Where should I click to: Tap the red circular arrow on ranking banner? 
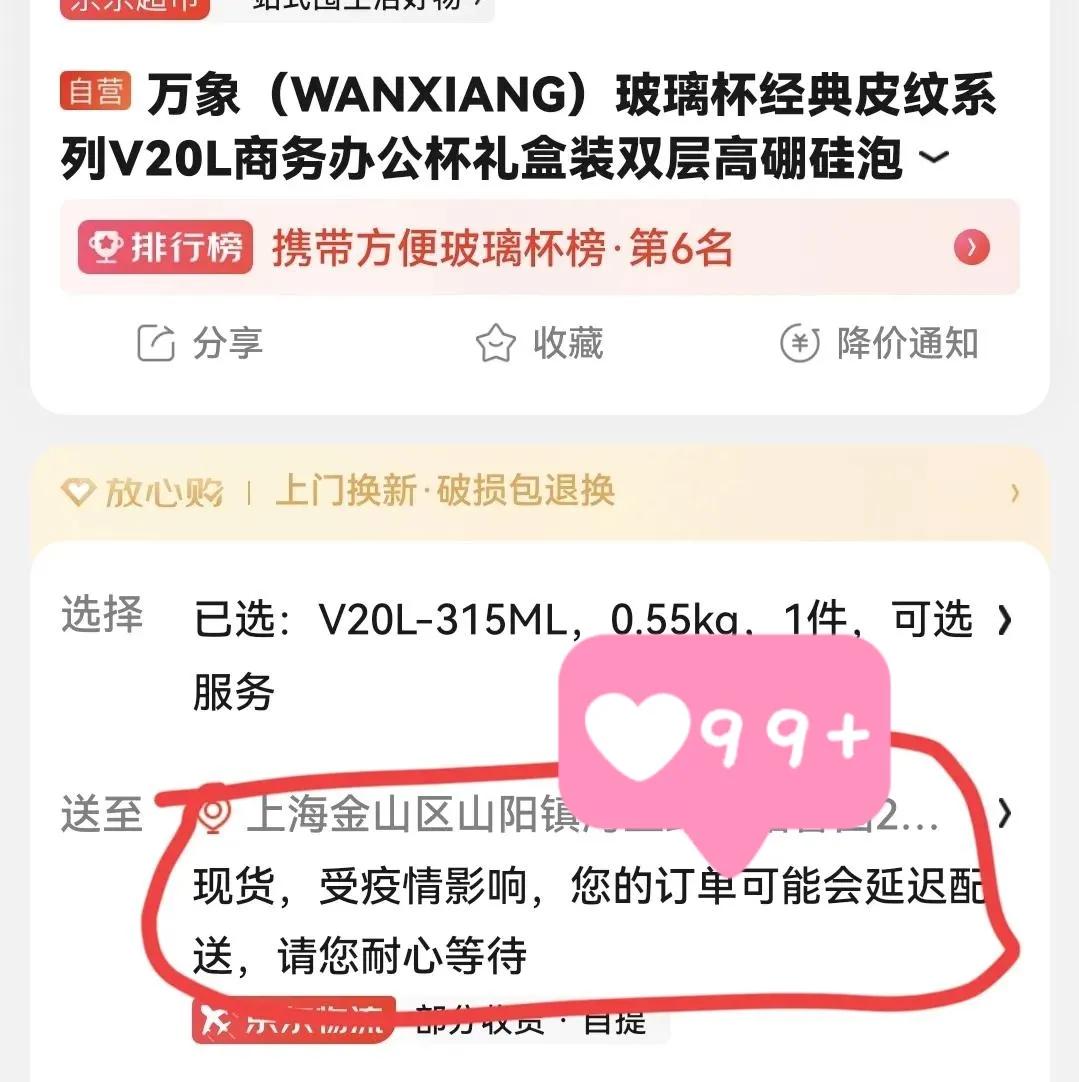(970, 247)
